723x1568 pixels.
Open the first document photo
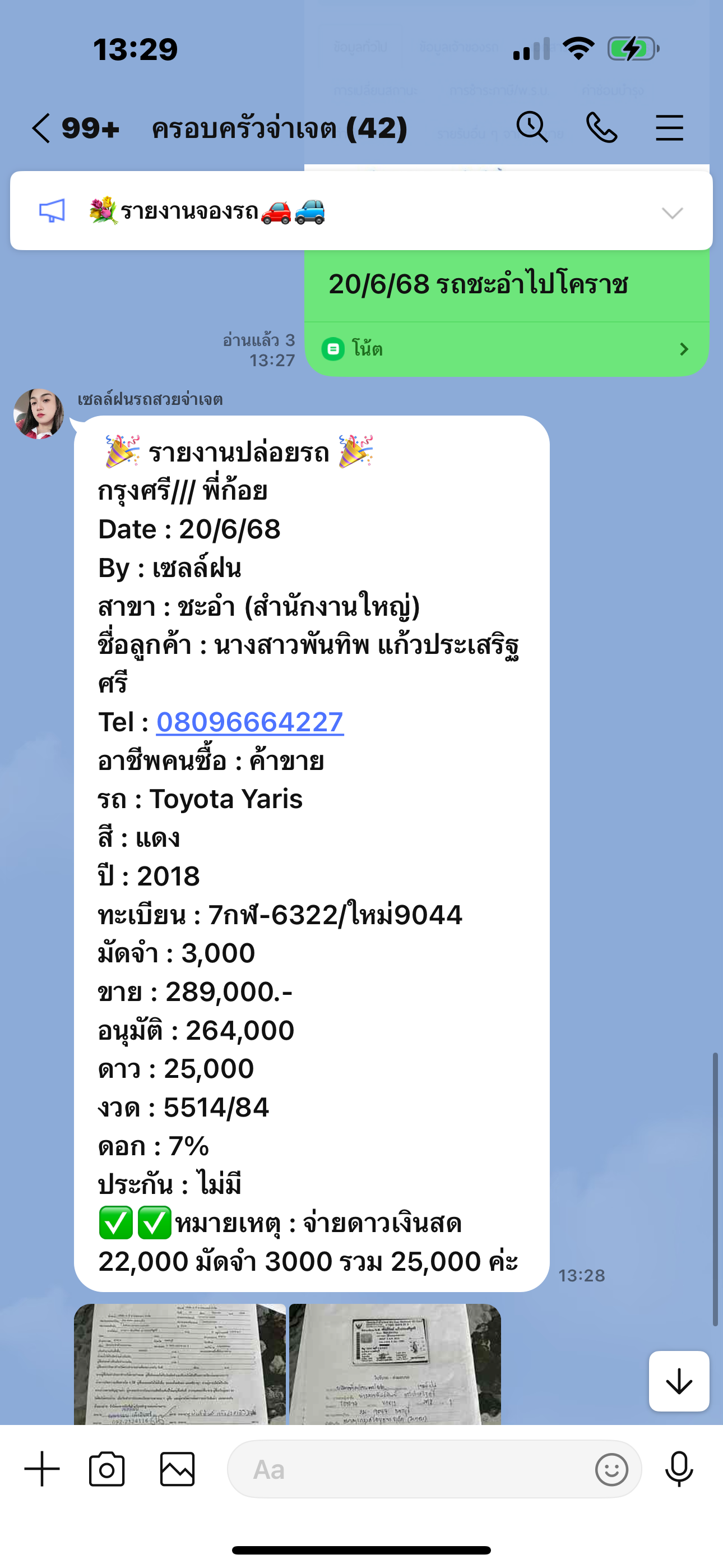click(179, 1363)
